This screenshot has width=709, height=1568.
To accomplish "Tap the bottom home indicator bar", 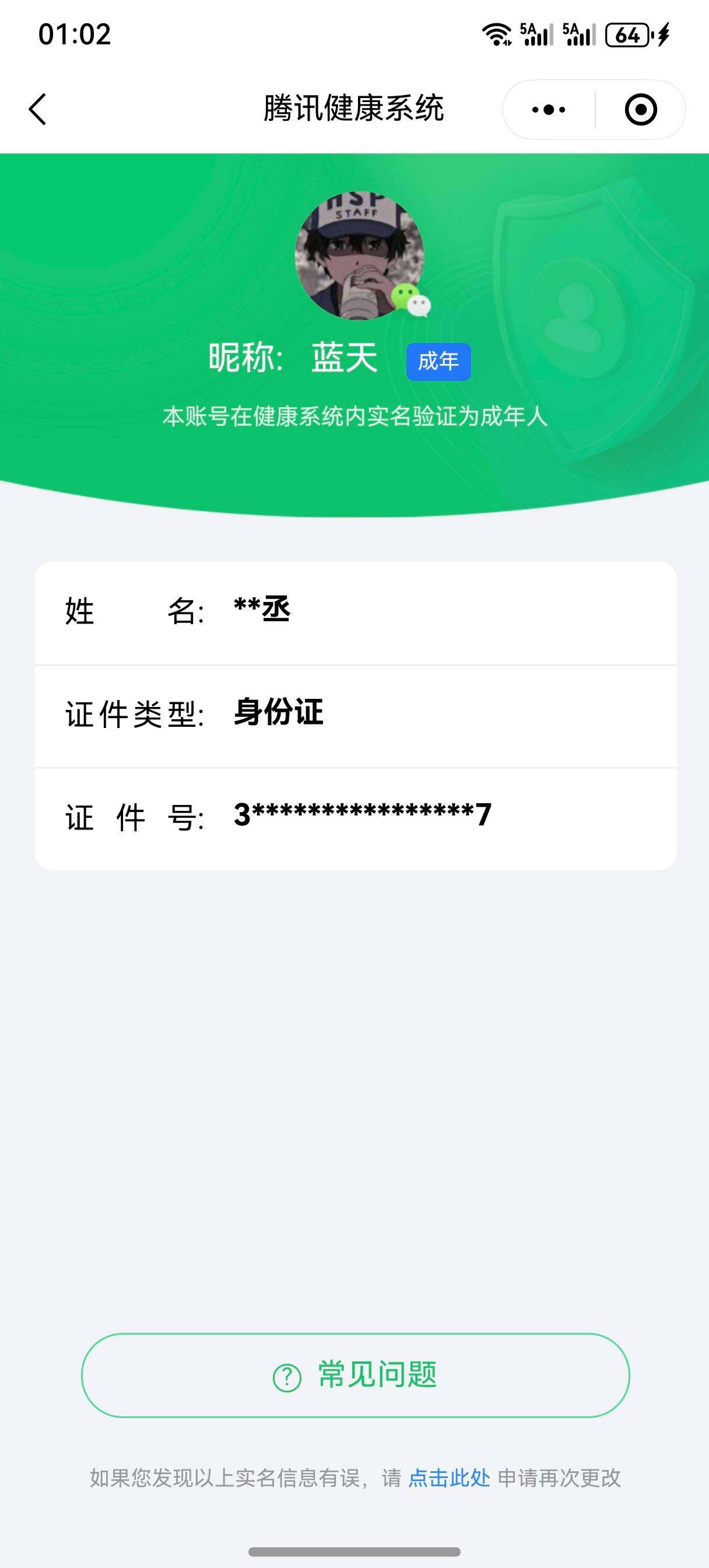I will (354, 1552).
